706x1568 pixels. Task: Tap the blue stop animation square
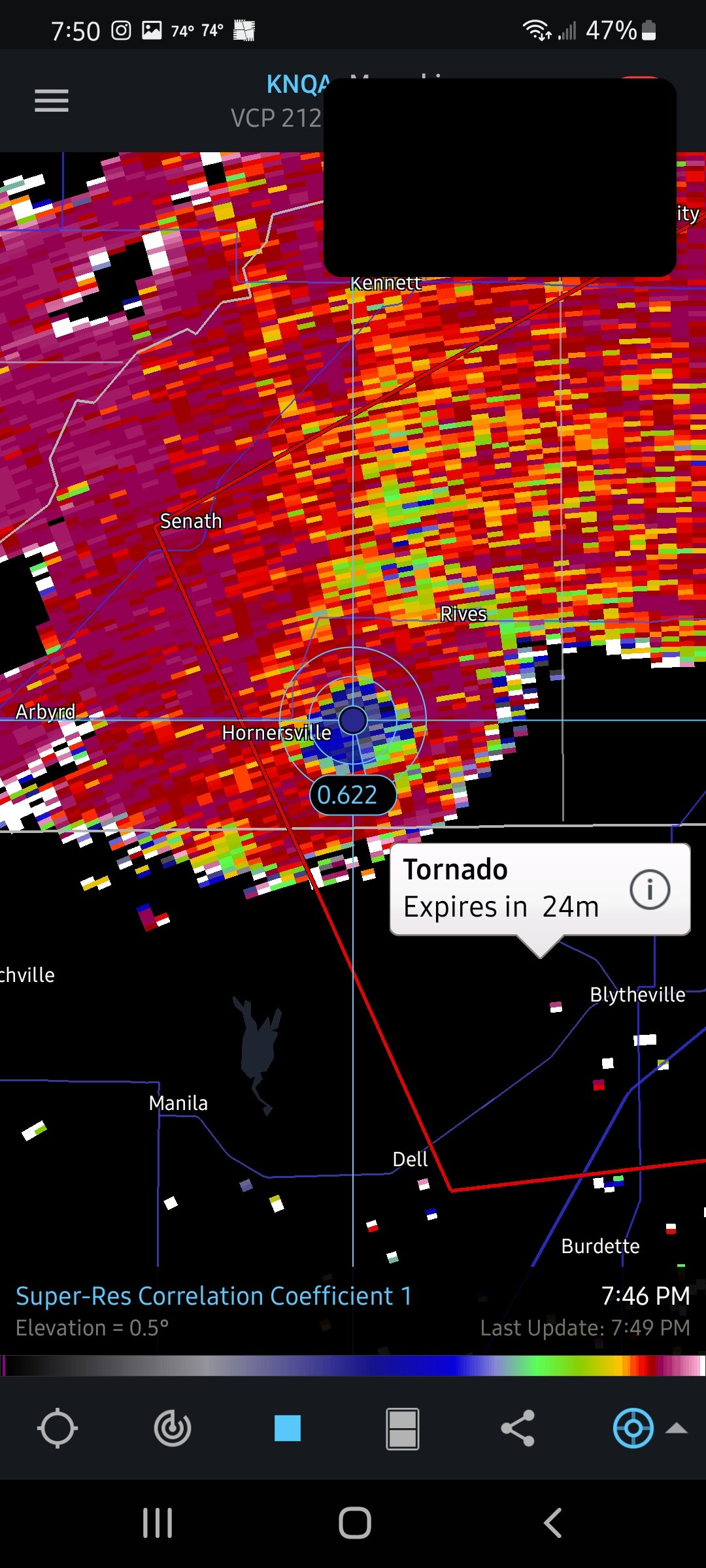coord(288,1428)
